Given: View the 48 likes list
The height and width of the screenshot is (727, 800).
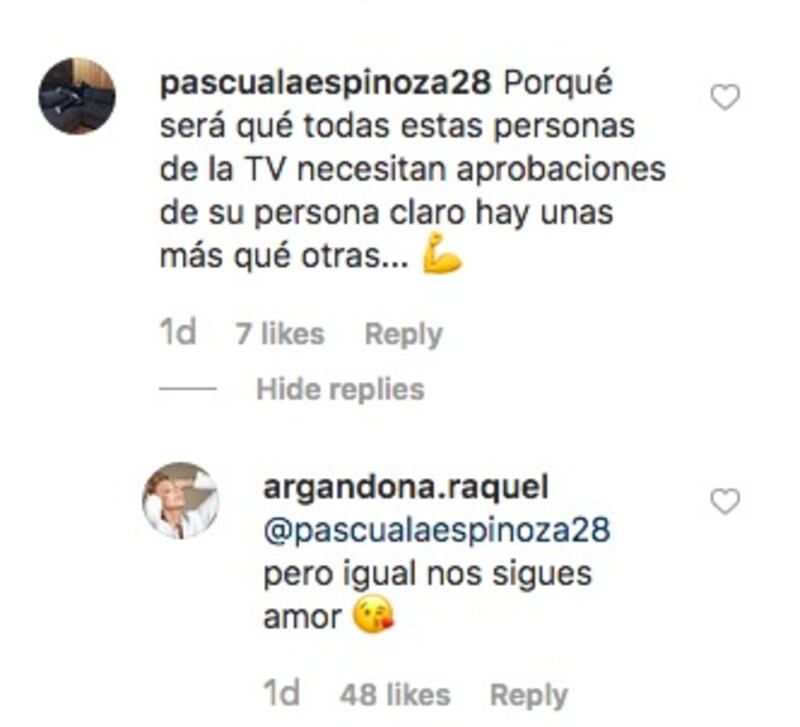Looking at the screenshot, I should coord(395,694).
